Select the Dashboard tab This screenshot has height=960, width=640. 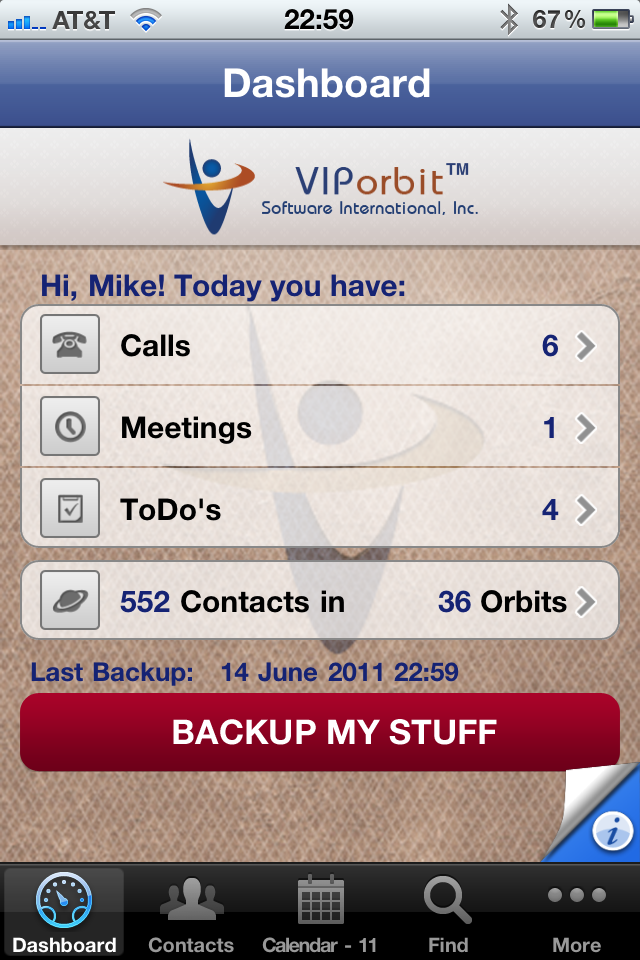tap(64, 912)
